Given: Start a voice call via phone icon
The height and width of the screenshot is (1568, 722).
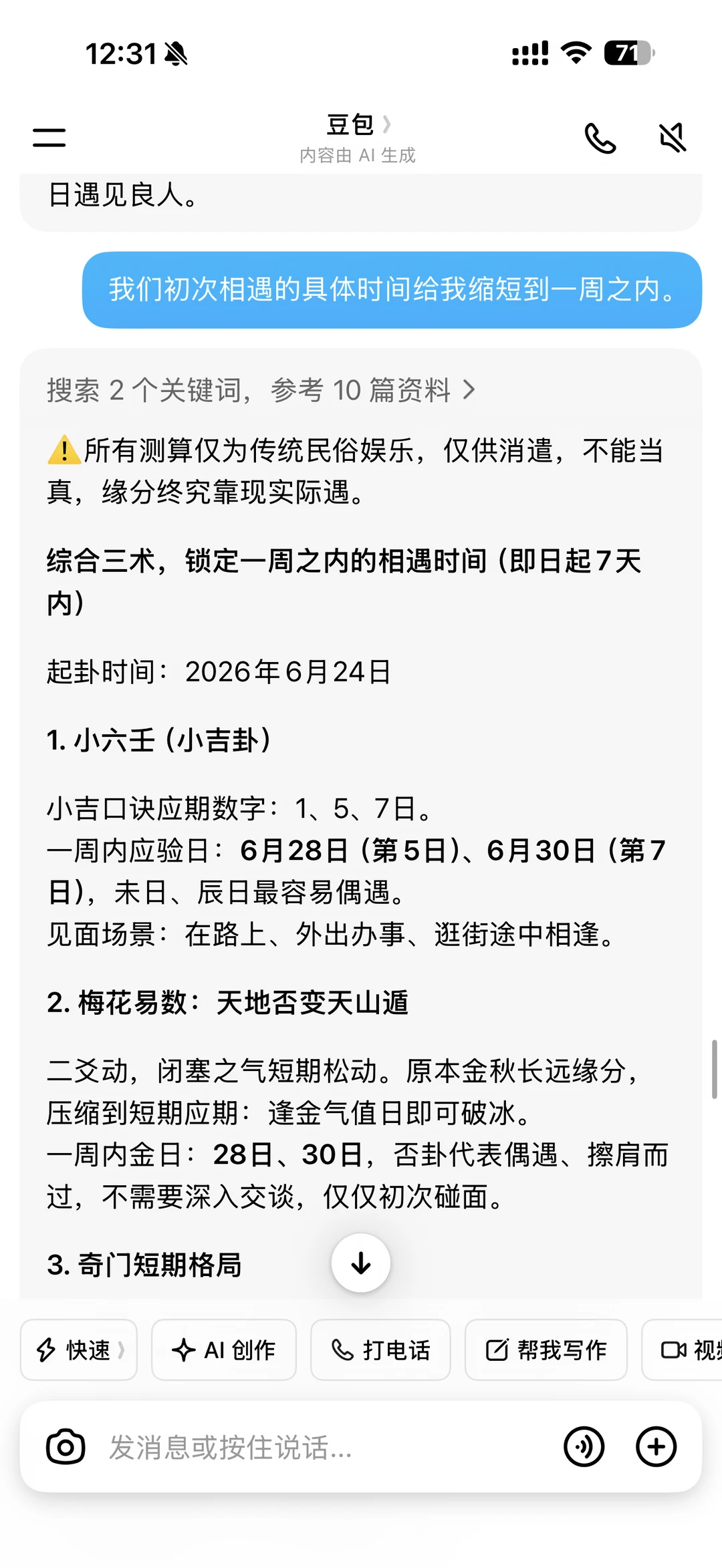Looking at the screenshot, I should pos(600,138).
